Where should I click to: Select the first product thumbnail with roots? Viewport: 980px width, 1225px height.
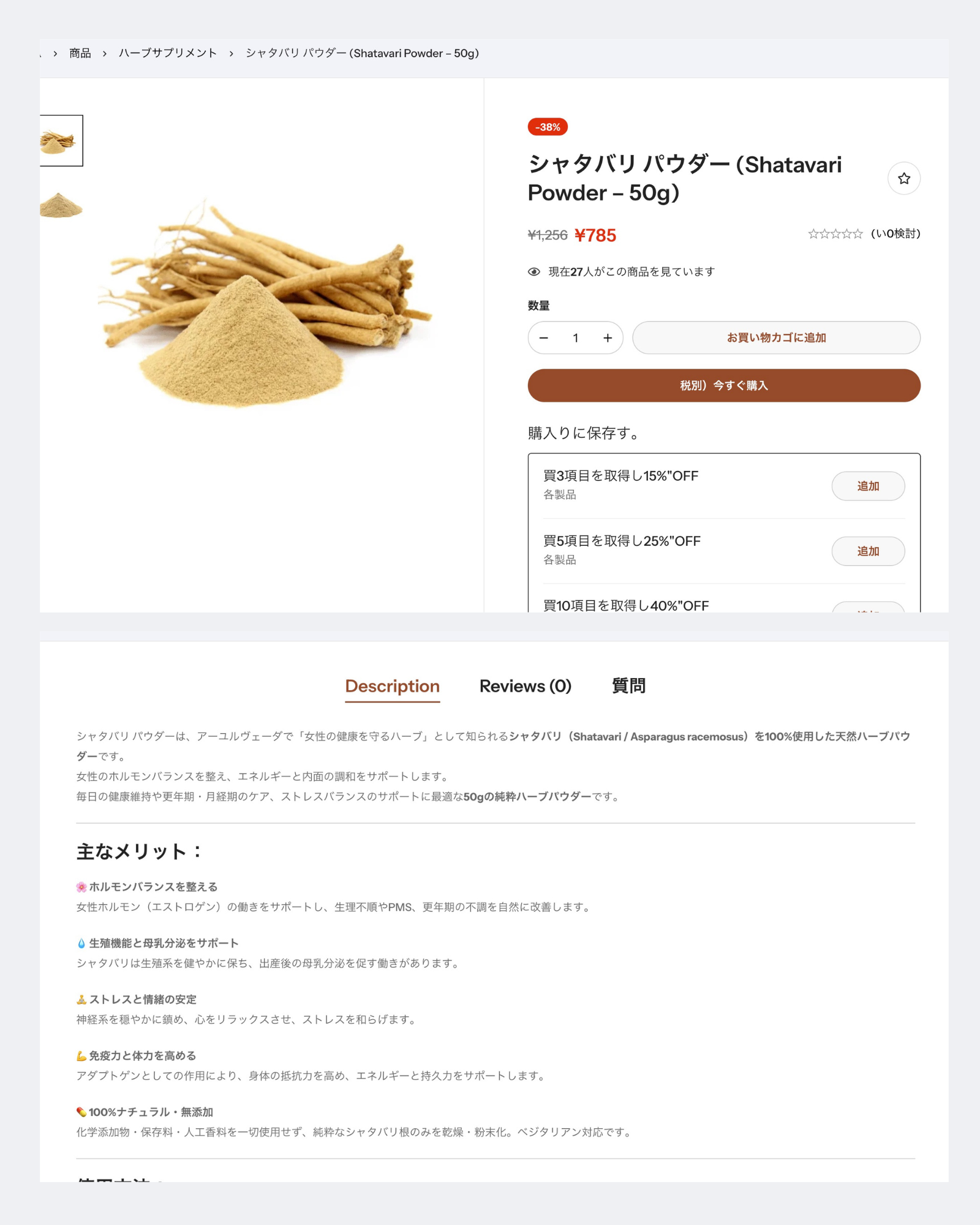[60, 141]
